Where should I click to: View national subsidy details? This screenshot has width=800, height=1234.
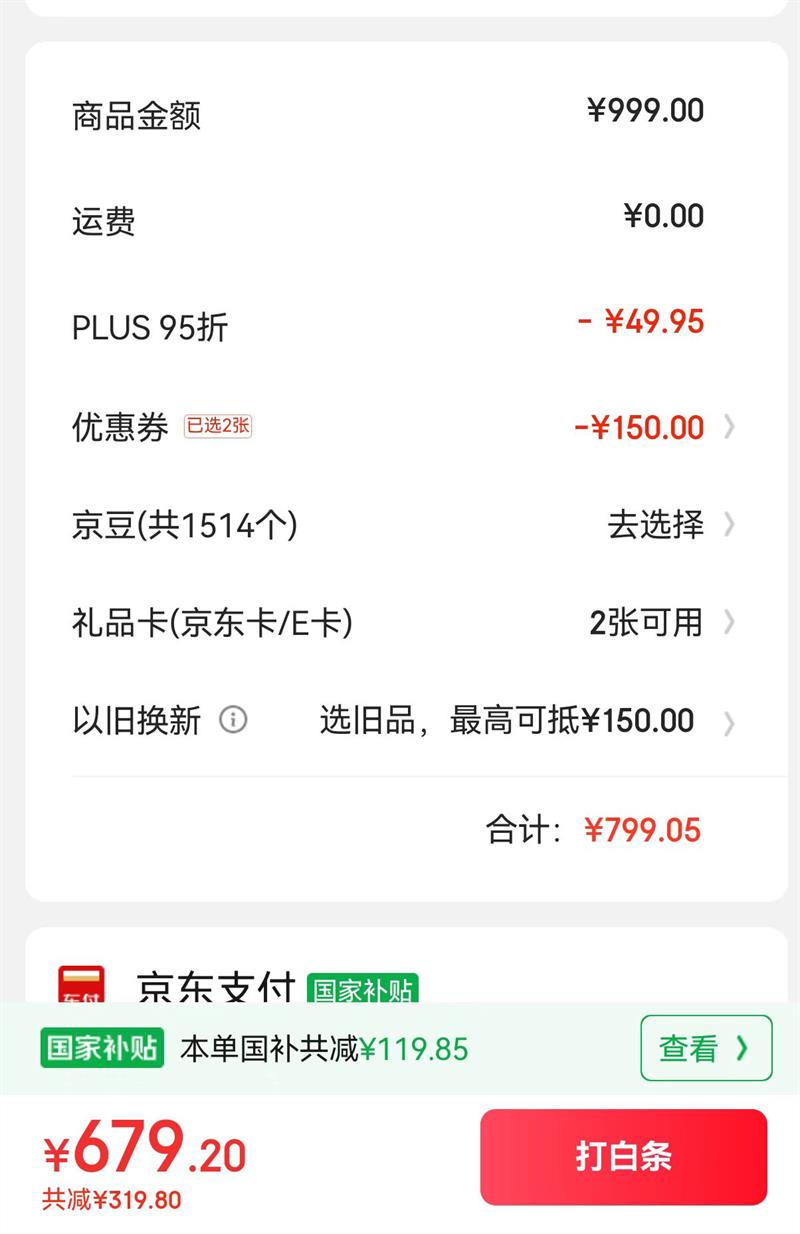click(x=706, y=1048)
